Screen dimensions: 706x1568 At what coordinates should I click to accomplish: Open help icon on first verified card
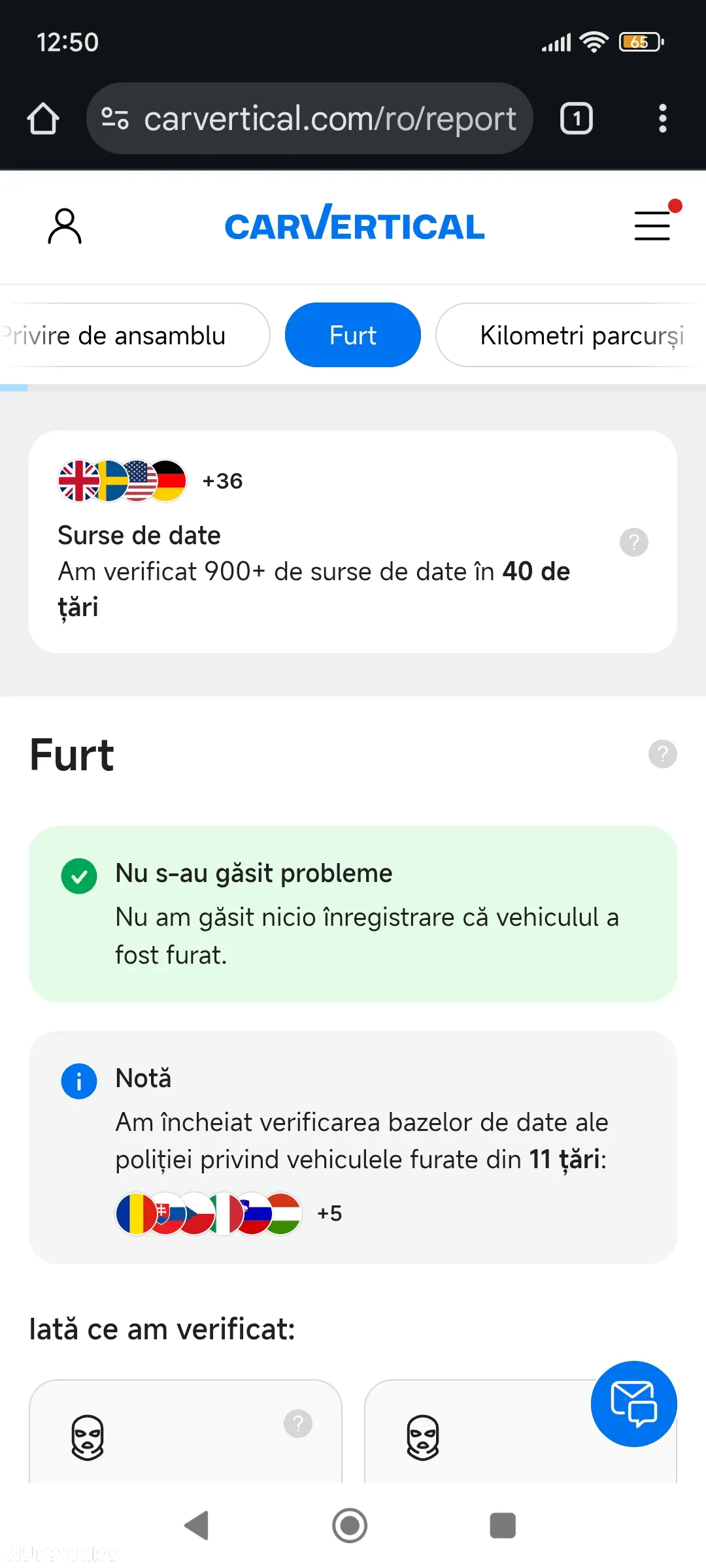(298, 1423)
